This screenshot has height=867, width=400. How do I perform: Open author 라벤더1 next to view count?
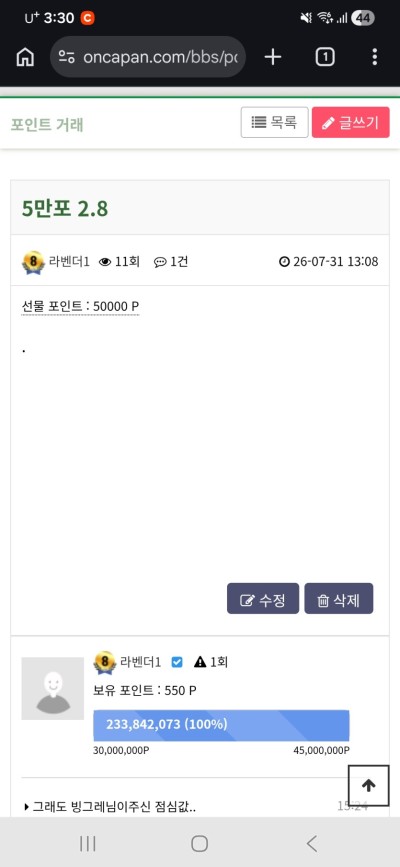point(69,262)
